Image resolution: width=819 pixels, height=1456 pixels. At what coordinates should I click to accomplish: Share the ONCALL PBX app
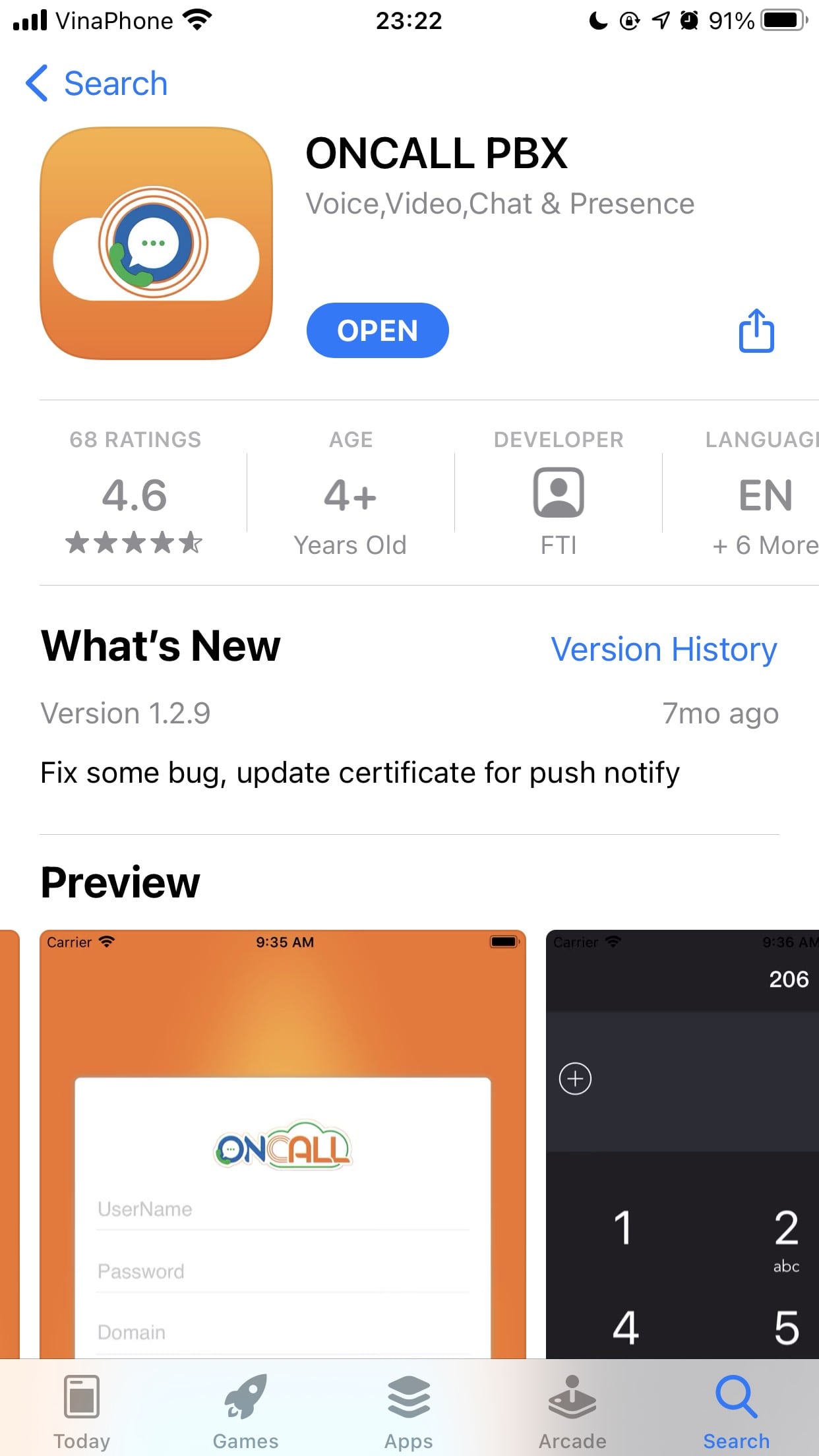tap(756, 330)
